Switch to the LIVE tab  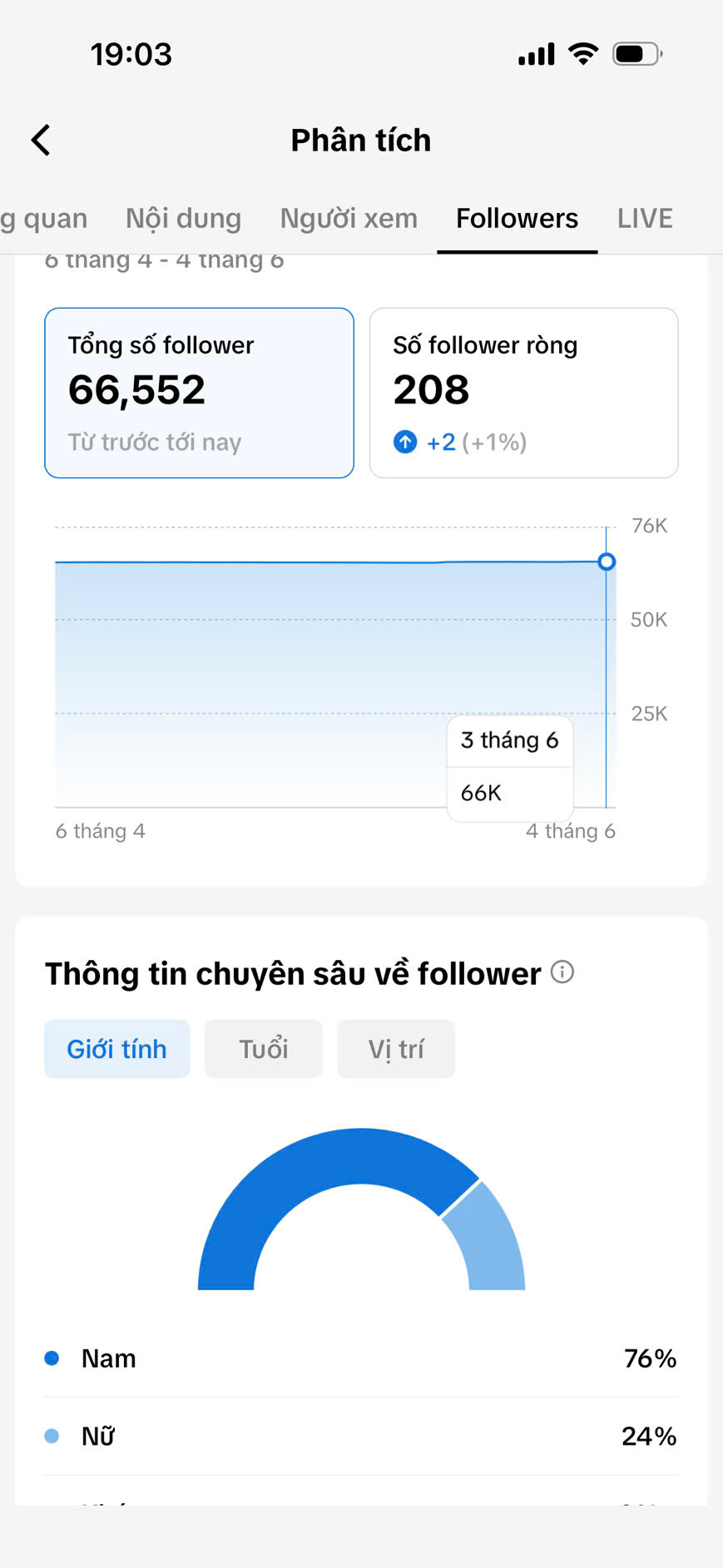coord(645,218)
